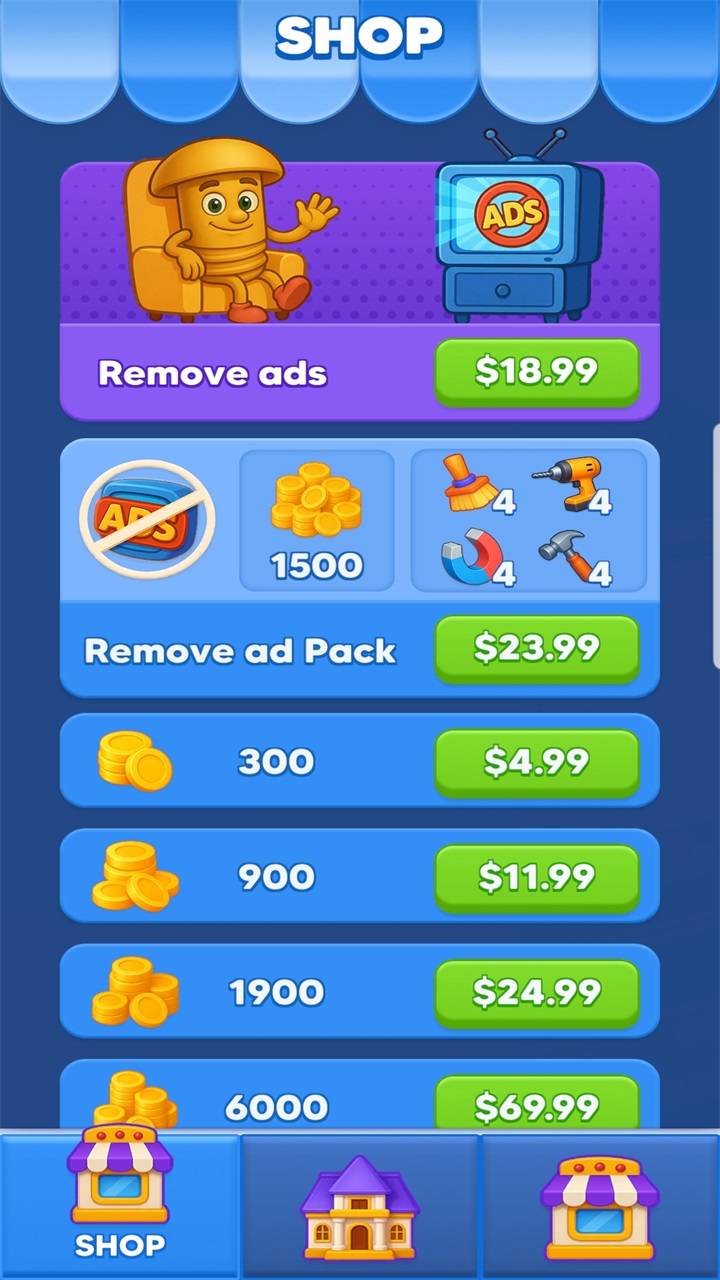Buy Remove ads for $18.99
The height and width of the screenshot is (1280, 720).
(x=536, y=371)
